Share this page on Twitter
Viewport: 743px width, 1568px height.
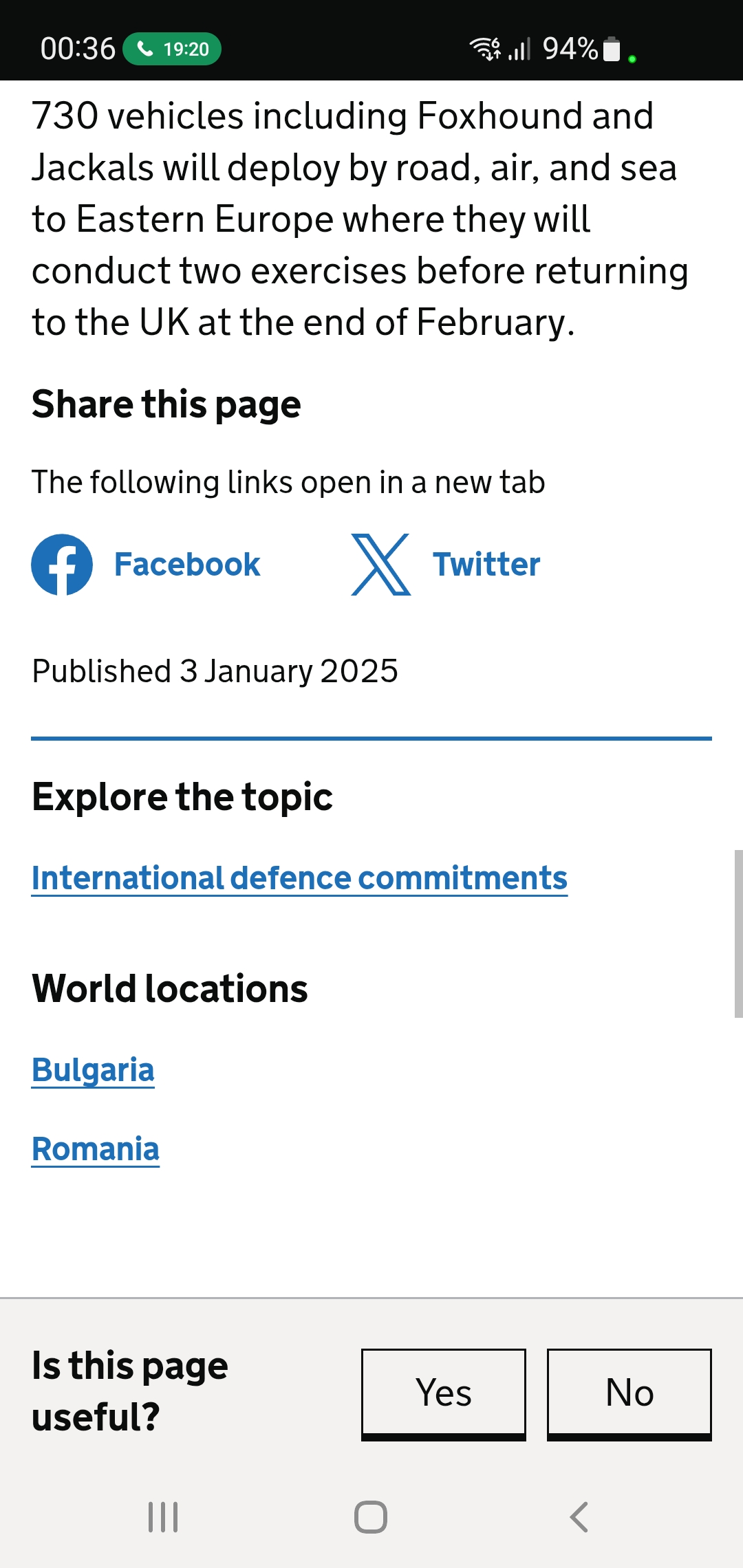[446, 565]
